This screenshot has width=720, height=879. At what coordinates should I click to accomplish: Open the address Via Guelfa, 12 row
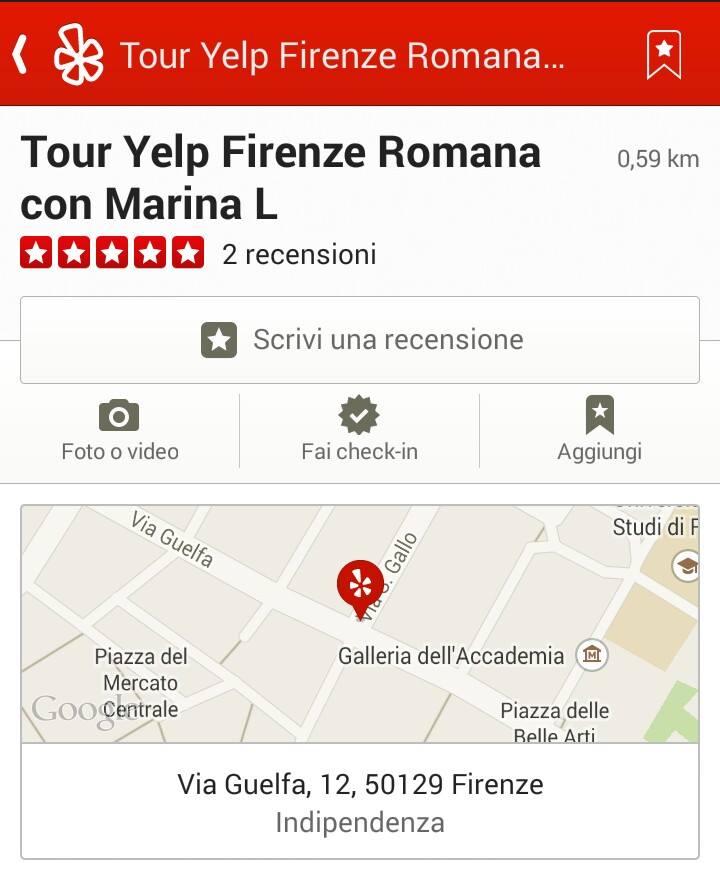(x=360, y=801)
